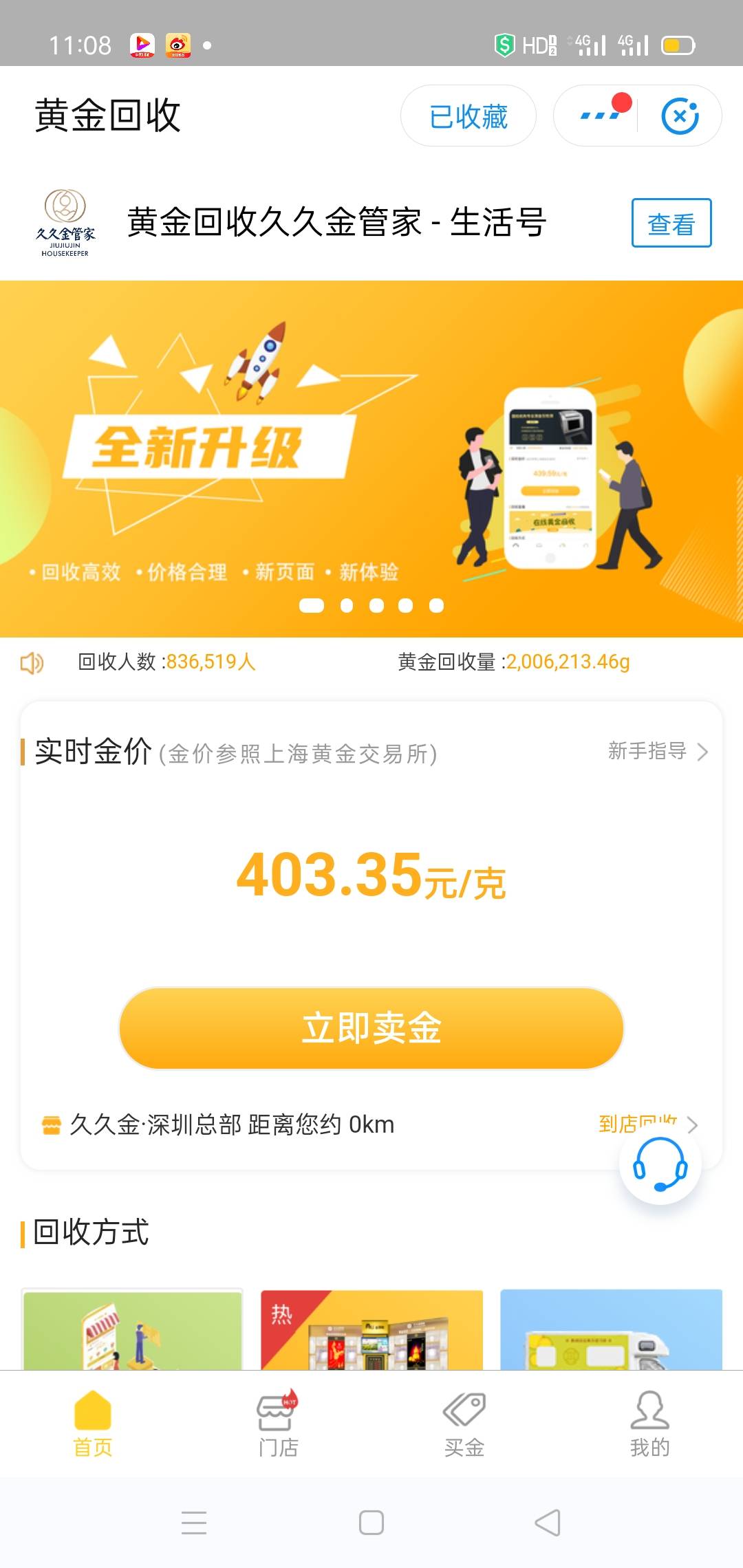Tap 查看 to view the 生活号

pyautogui.click(x=671, y=223)
